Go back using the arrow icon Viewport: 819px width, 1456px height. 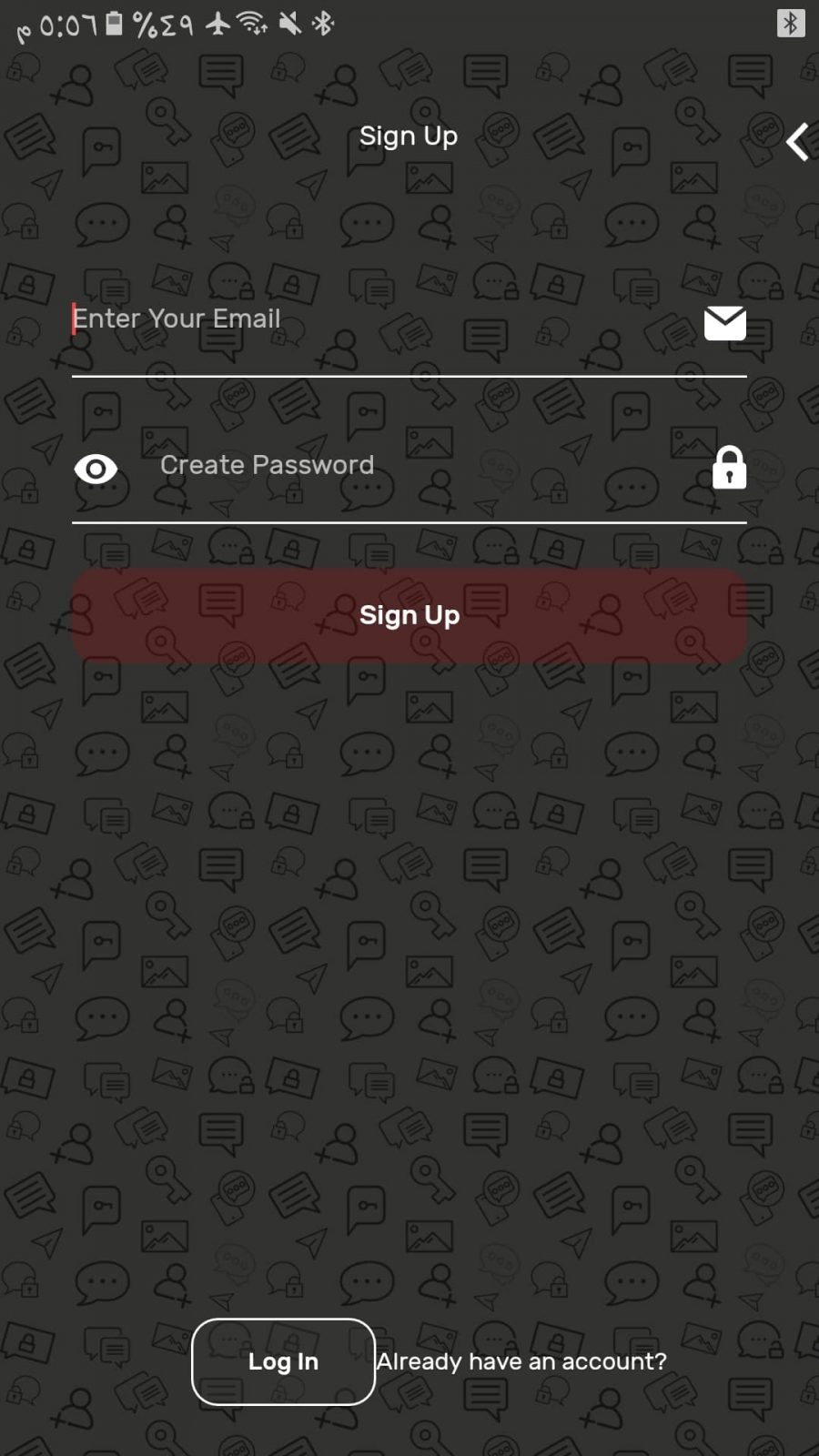click(x=797, y=142)
